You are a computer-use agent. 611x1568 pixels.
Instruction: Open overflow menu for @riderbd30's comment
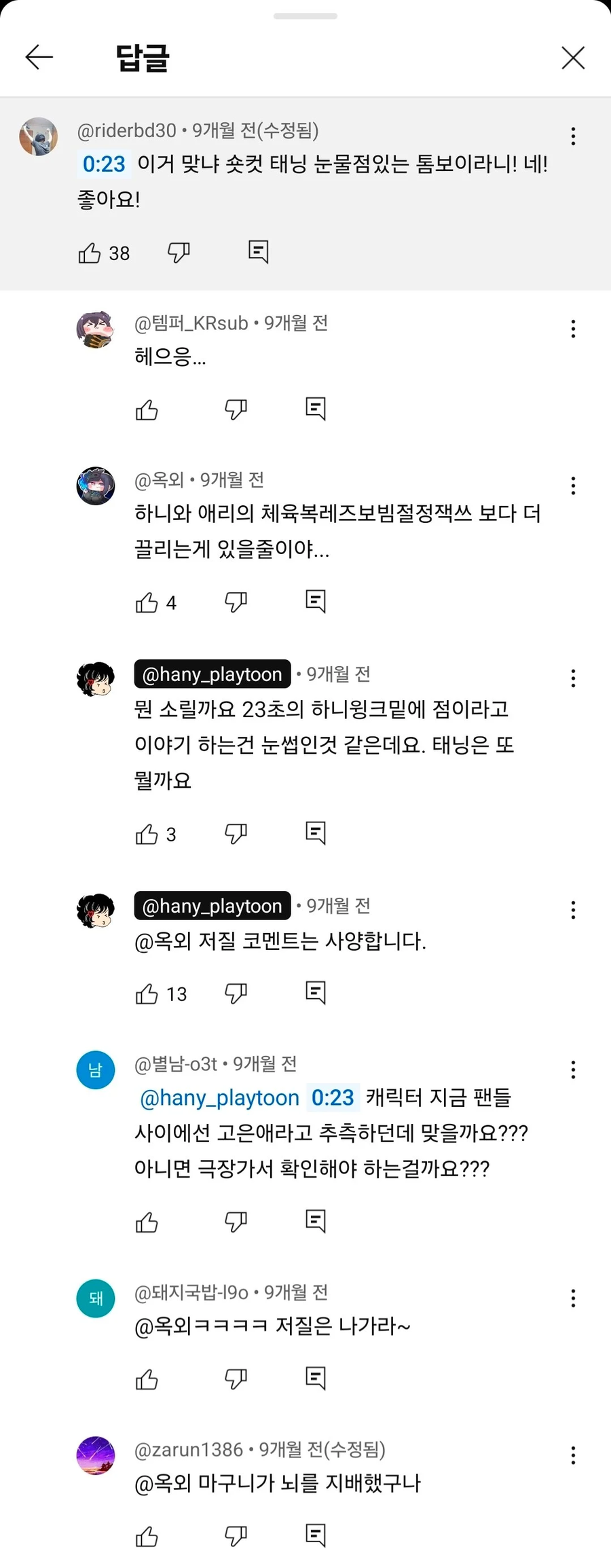tap(573, 136)
